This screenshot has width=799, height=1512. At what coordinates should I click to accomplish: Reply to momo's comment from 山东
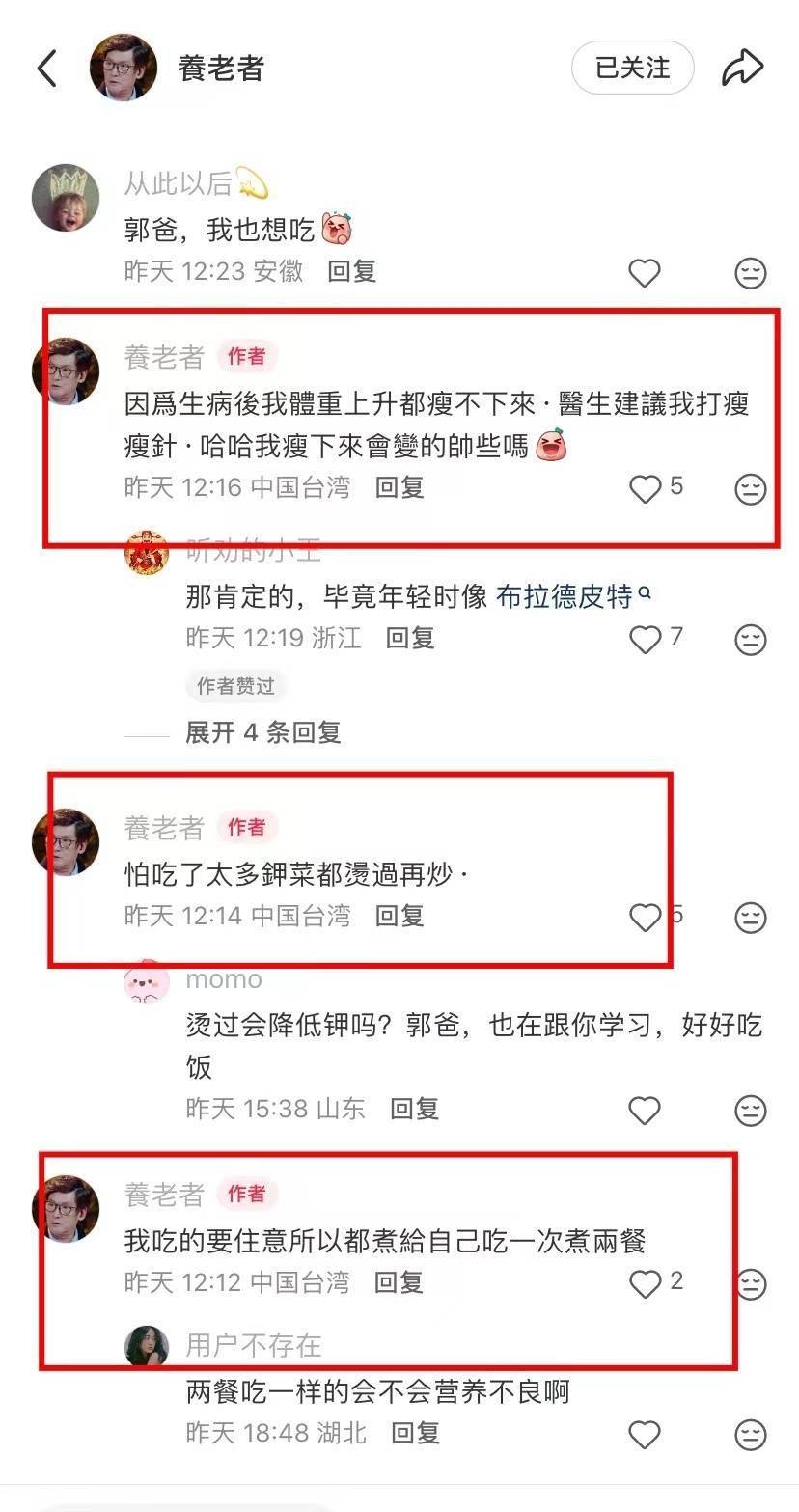point(414,1109)
